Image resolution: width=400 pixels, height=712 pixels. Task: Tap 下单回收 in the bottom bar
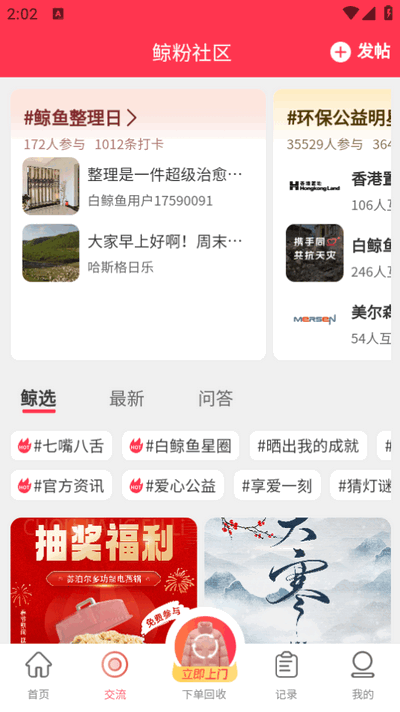[204, 695]
